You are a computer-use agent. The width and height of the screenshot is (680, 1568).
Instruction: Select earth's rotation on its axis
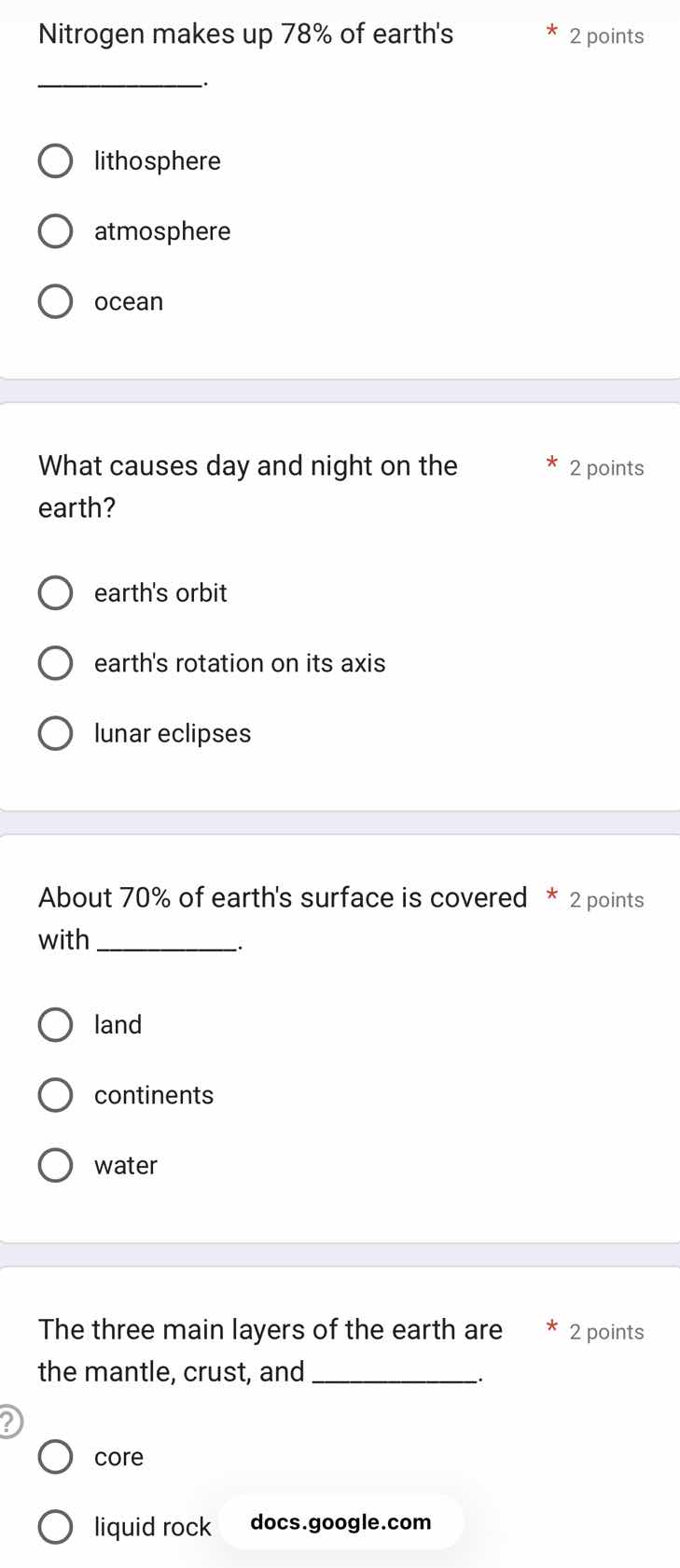tap(55, 662)
